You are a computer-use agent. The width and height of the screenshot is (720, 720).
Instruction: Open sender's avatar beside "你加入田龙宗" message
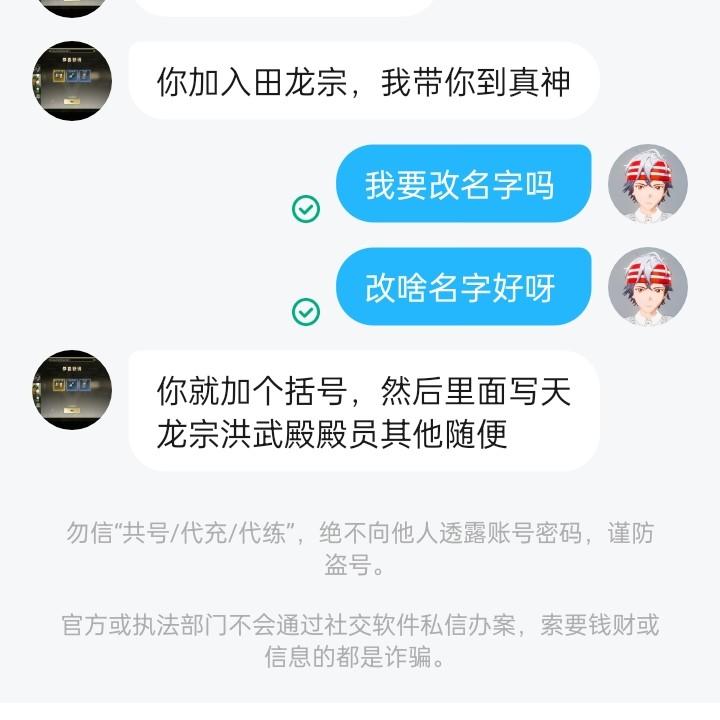pos(72,81)
